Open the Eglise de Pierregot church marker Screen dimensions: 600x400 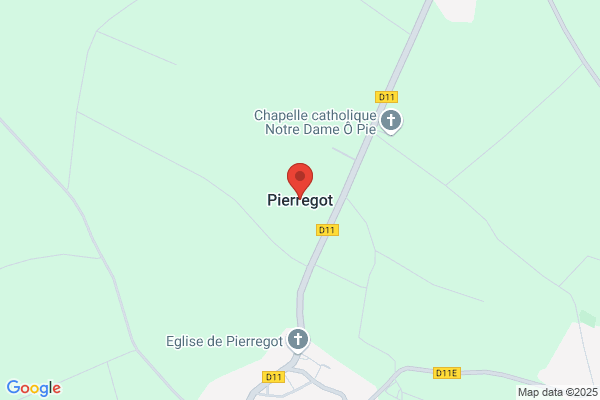[x=297, y=340]
